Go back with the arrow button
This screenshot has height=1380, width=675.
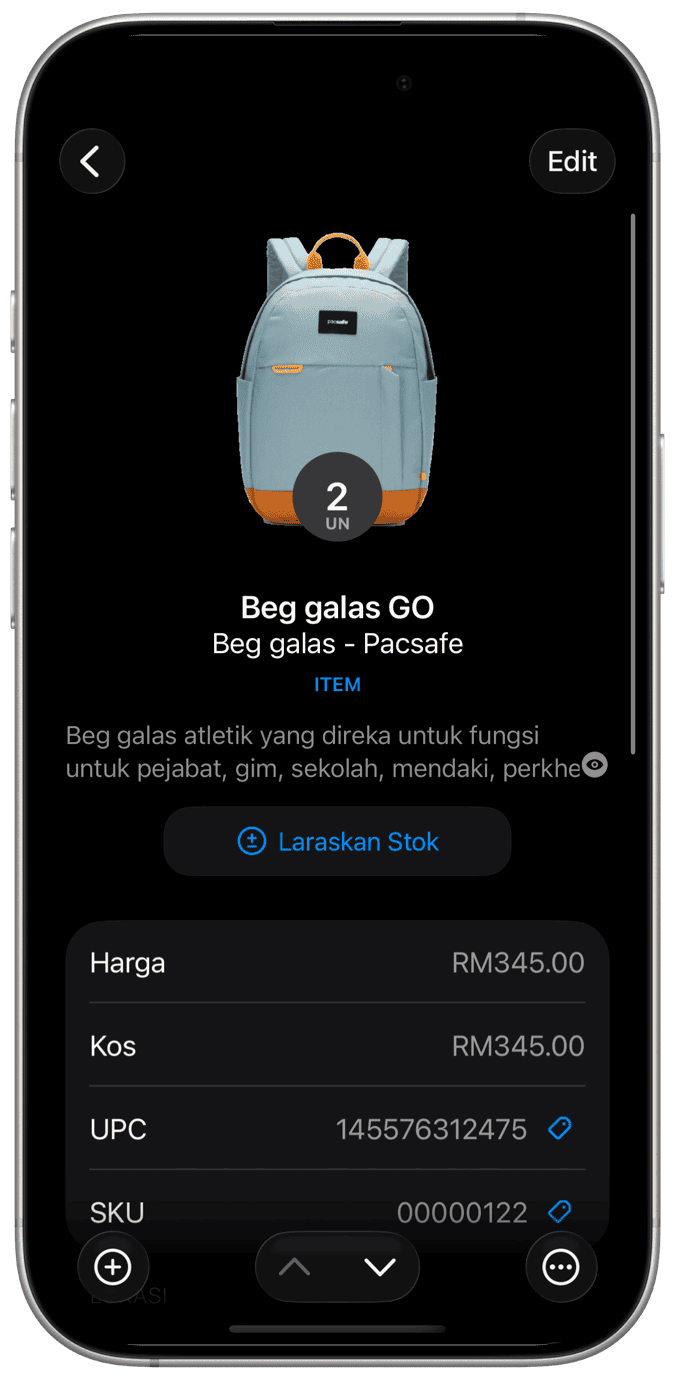[92, 161]
